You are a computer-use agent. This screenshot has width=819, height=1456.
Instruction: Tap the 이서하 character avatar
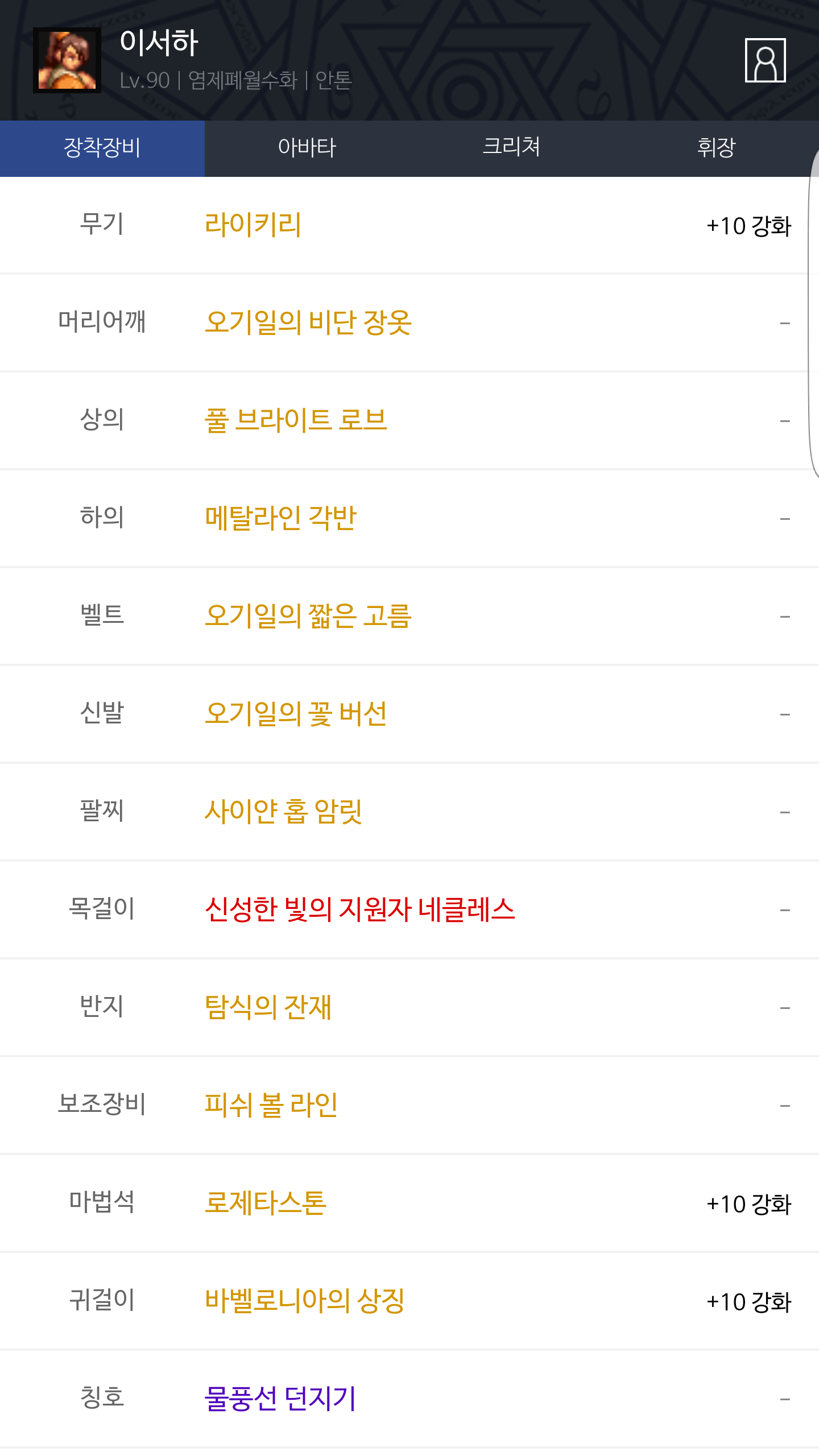[x=67, y=60]
